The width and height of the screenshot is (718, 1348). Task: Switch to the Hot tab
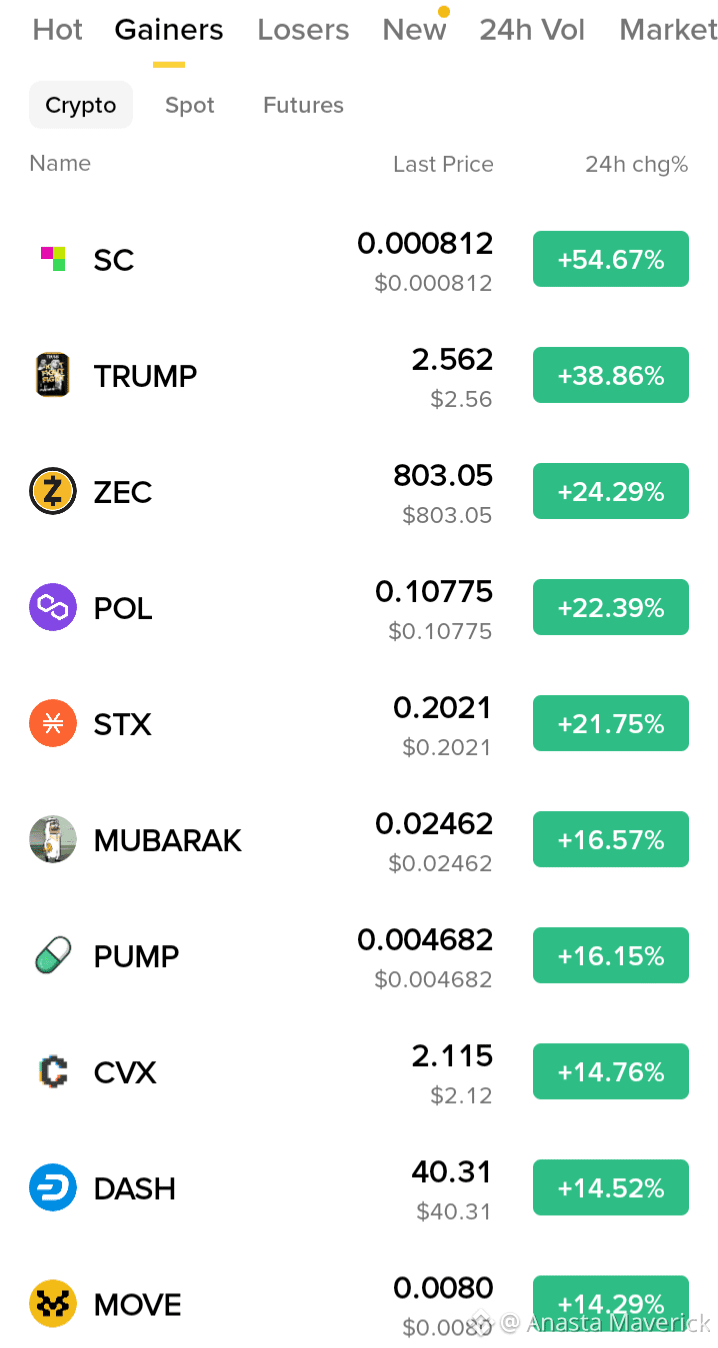(57, 30)
